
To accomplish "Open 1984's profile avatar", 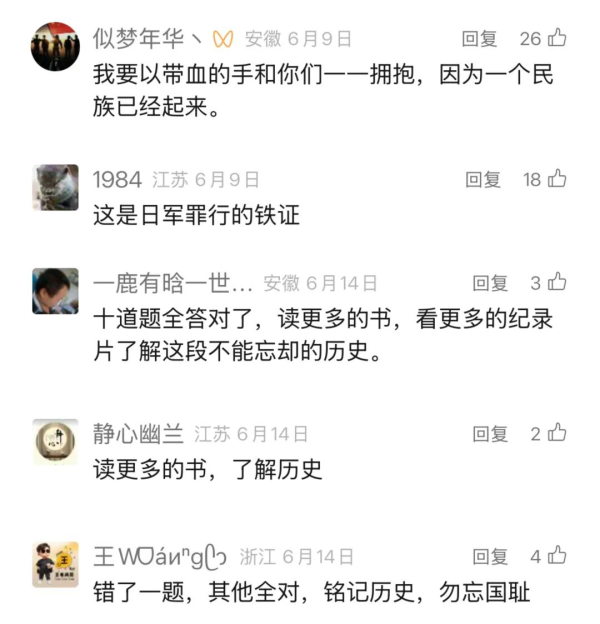I will 55,187.
